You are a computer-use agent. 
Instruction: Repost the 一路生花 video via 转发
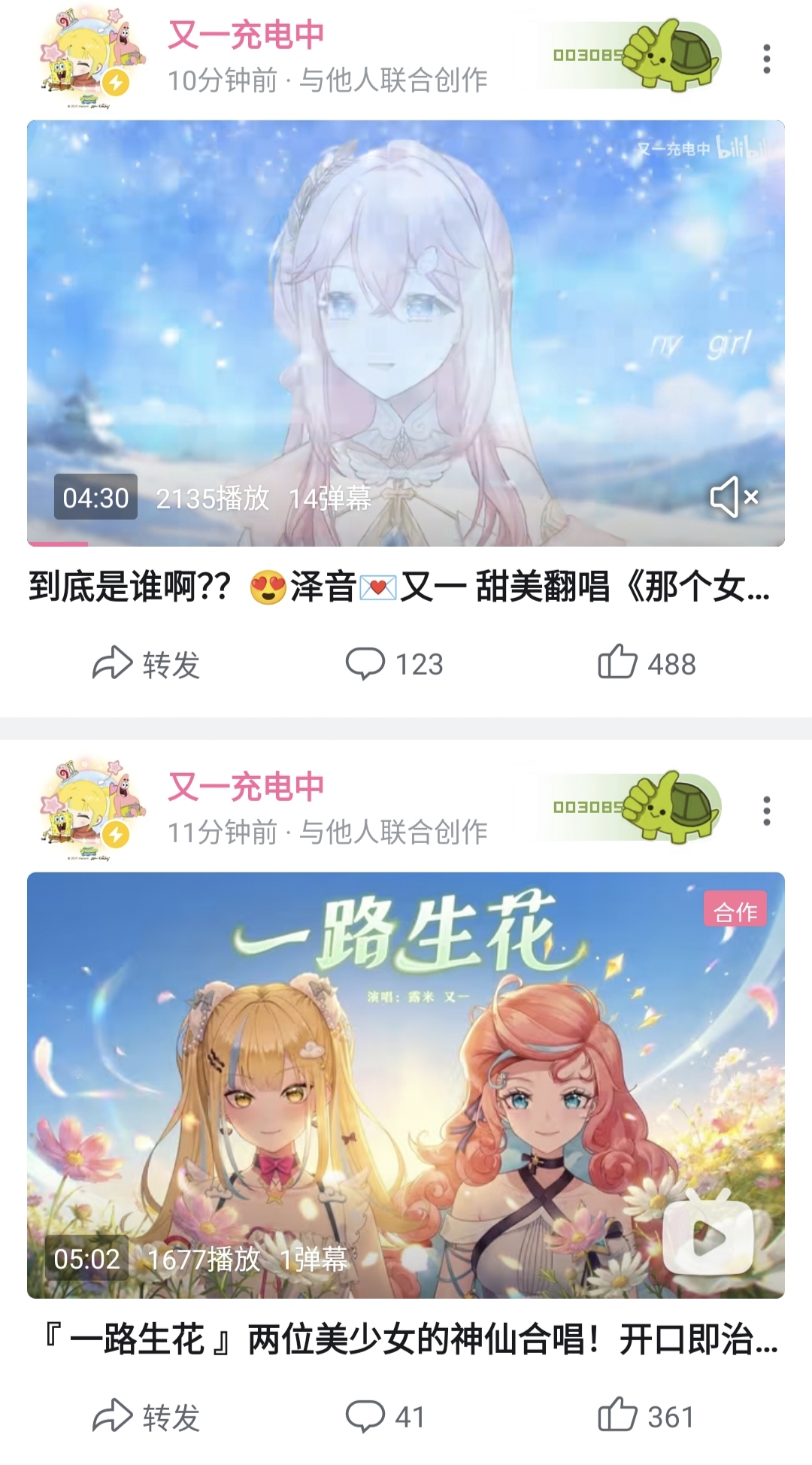tap(147, 1417)
